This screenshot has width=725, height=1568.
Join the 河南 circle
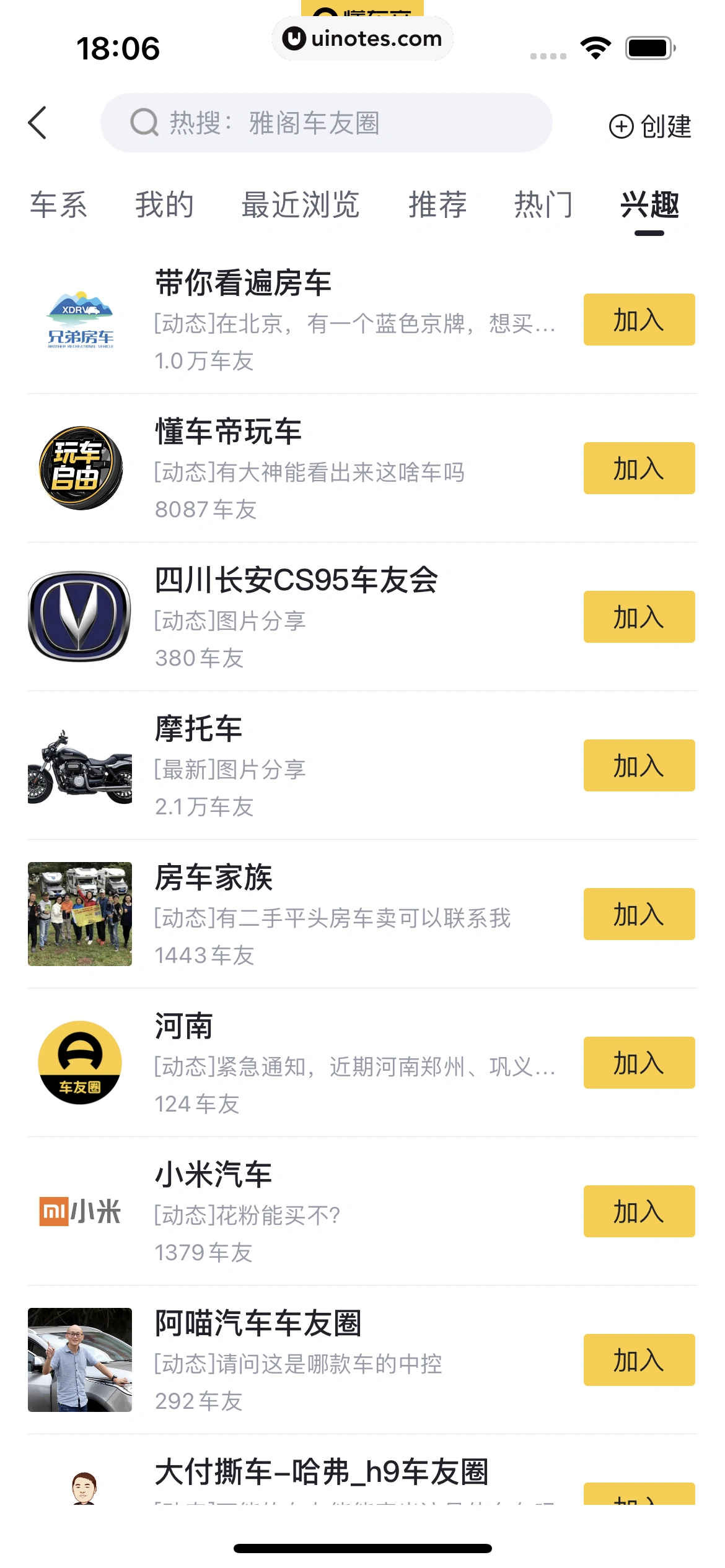pyautogui.click(x=639, y=1063)
